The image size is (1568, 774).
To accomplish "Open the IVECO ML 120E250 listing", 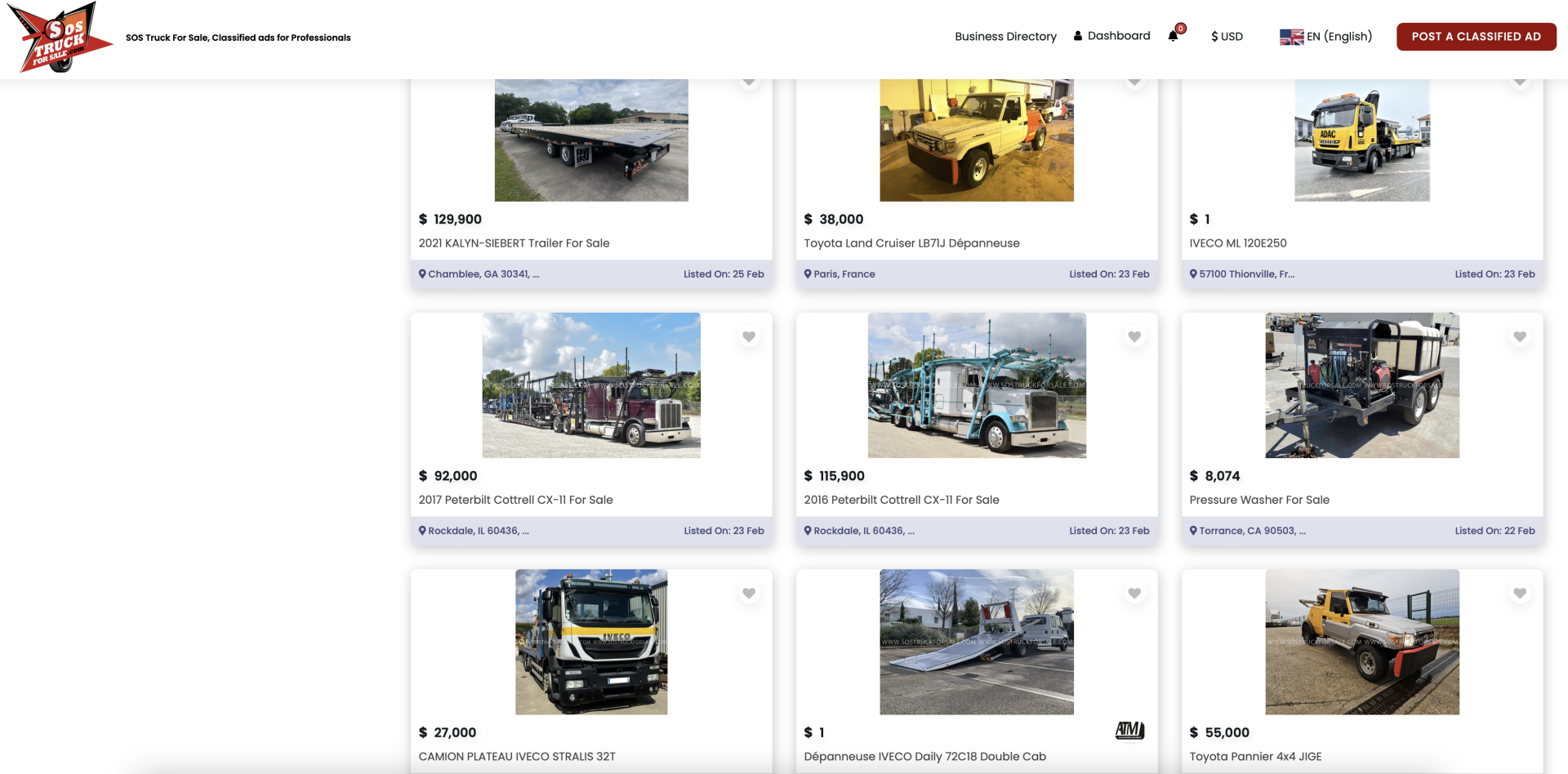I will tap(1237, 243).
